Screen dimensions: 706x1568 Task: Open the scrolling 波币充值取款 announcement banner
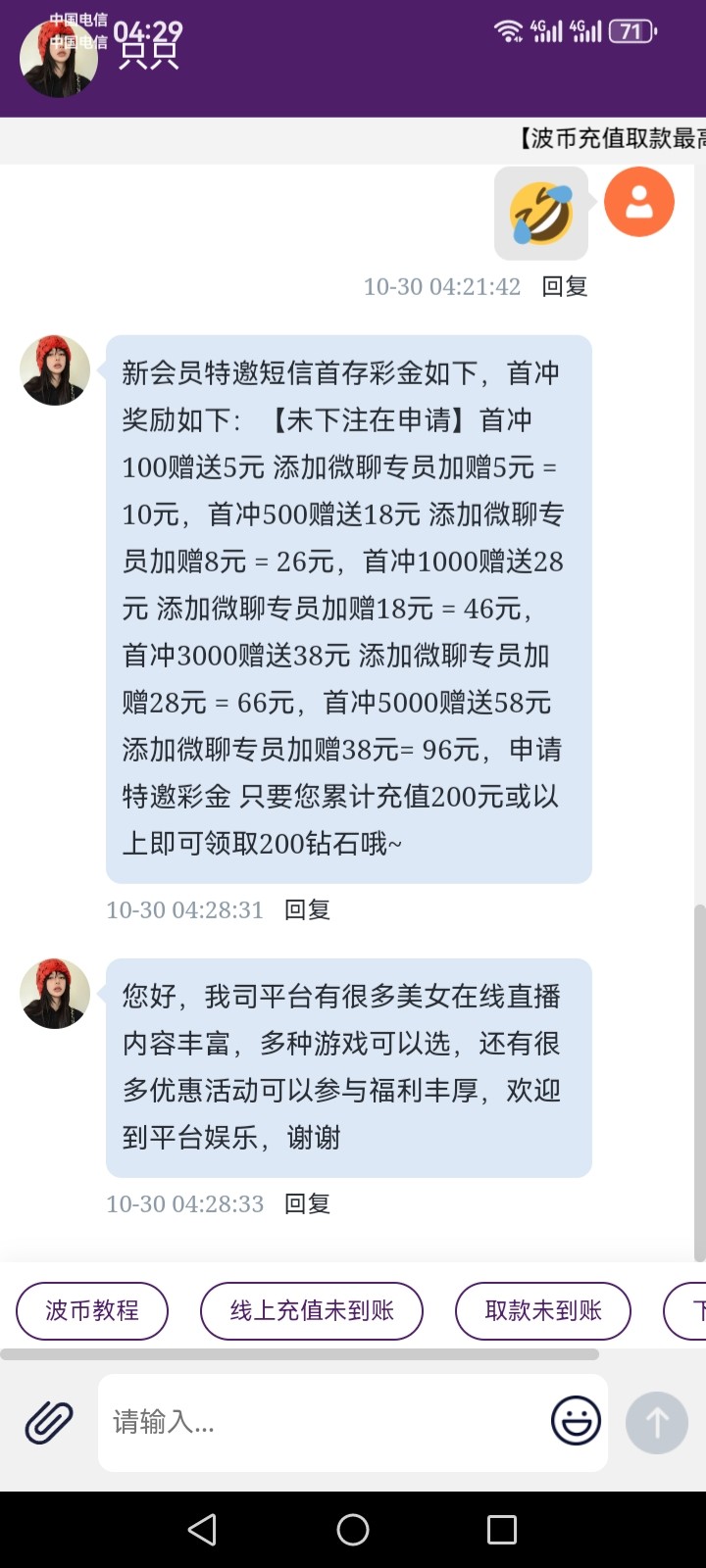(612, 138)
